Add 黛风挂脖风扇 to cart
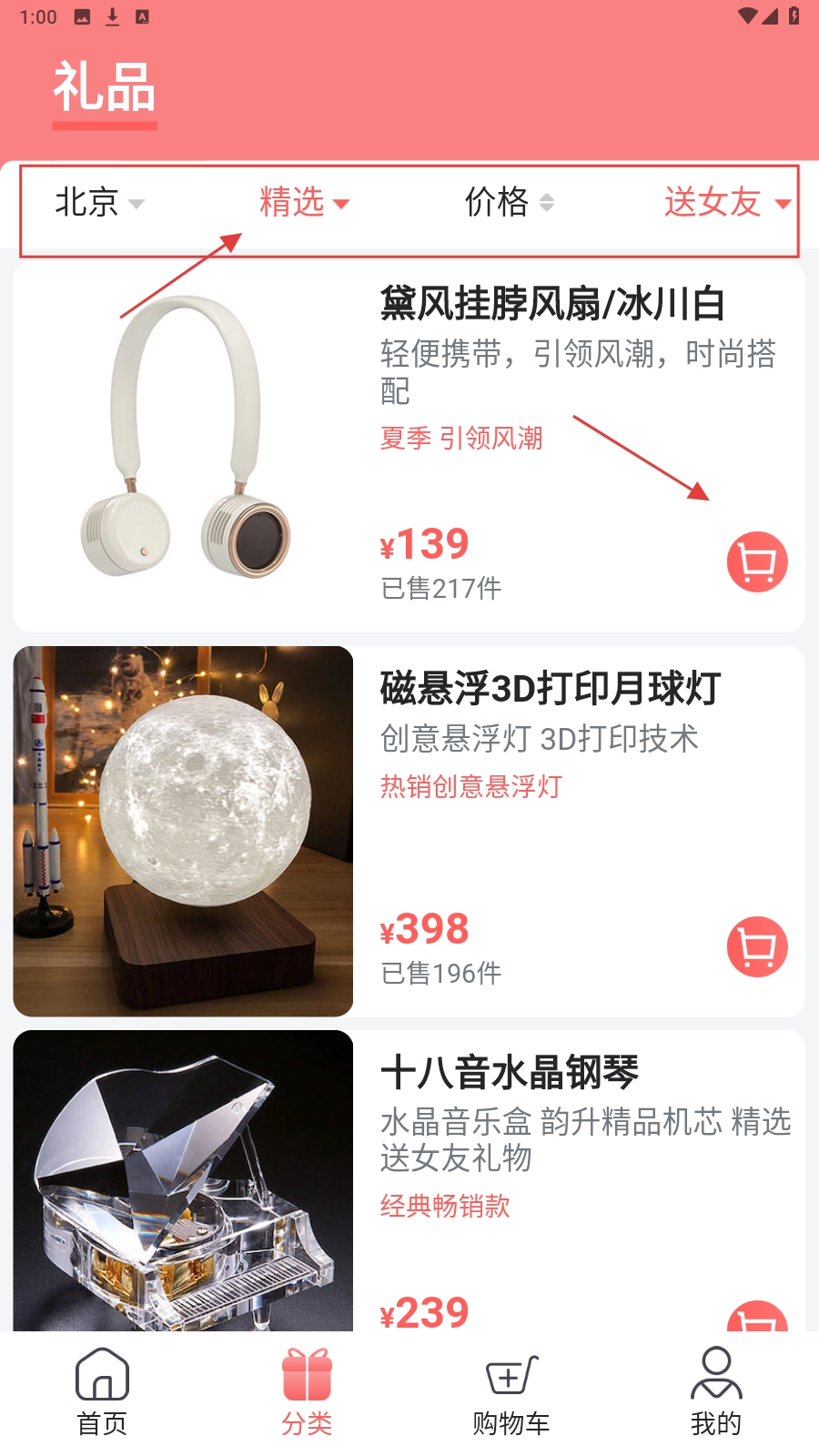819x1456 pixels. [x=756, y=561]
